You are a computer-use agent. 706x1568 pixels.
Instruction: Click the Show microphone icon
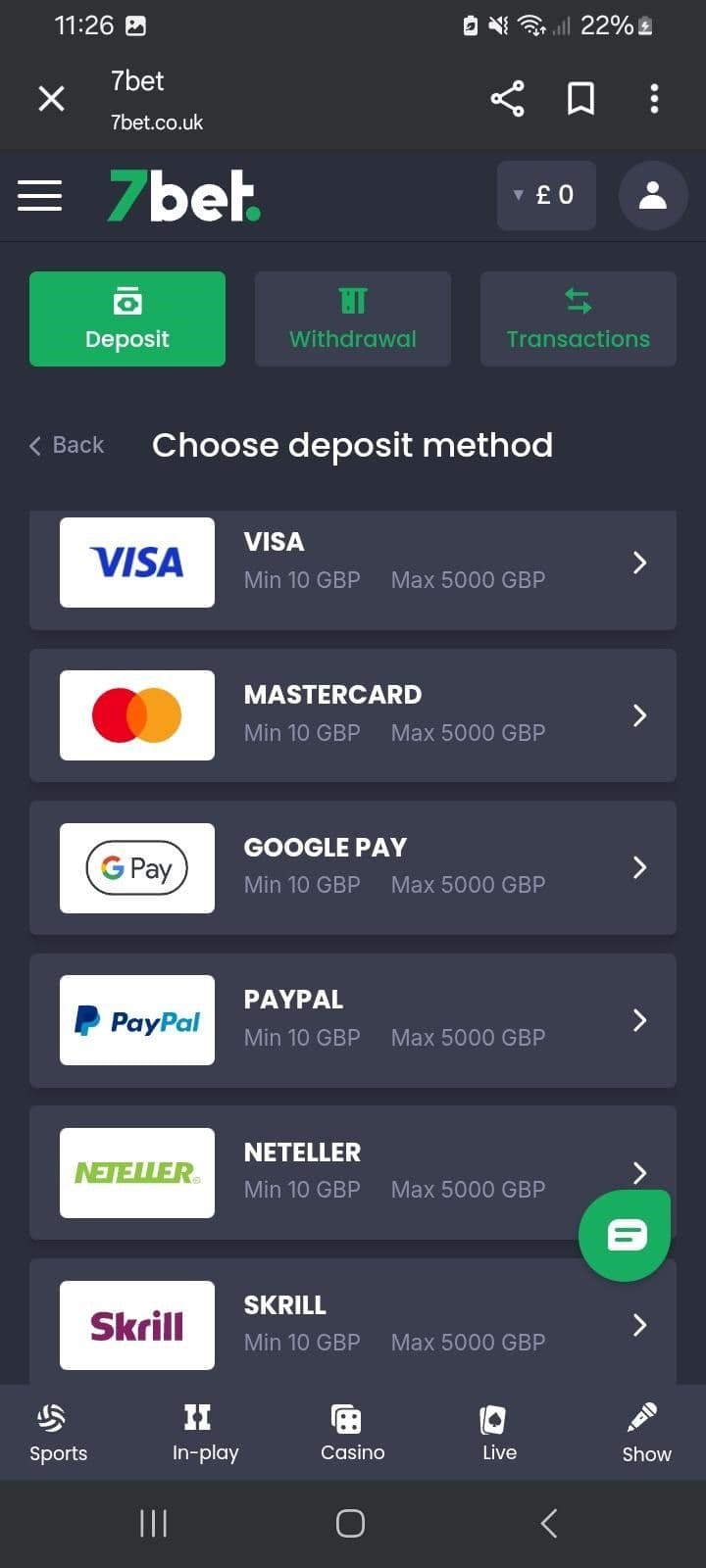click(x=645, y=1431)
